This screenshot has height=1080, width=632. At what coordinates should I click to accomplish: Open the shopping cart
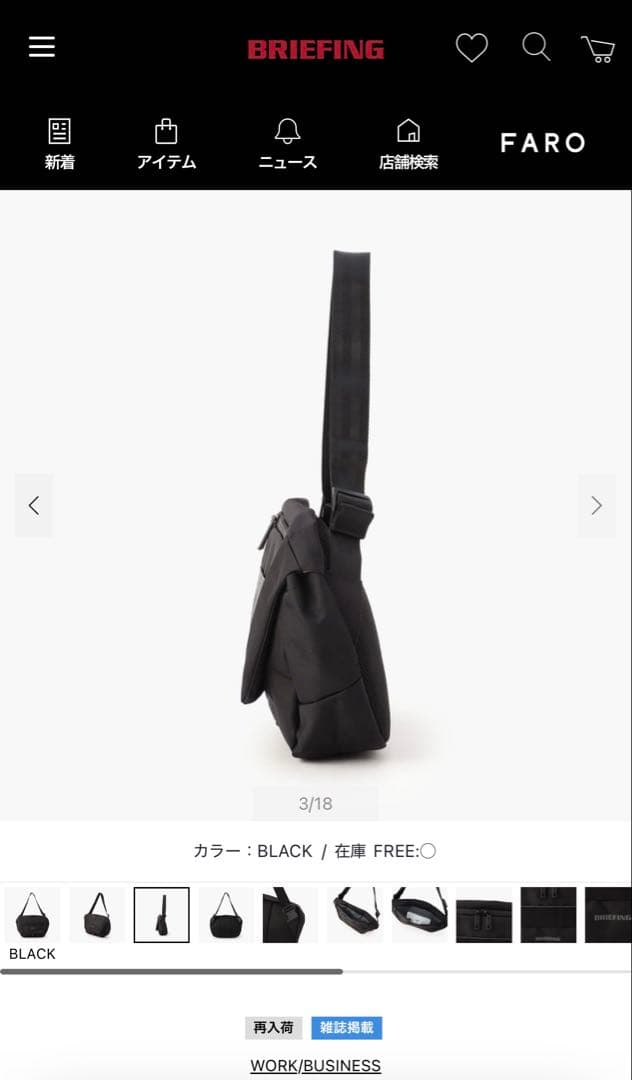[x=598, y=48]
